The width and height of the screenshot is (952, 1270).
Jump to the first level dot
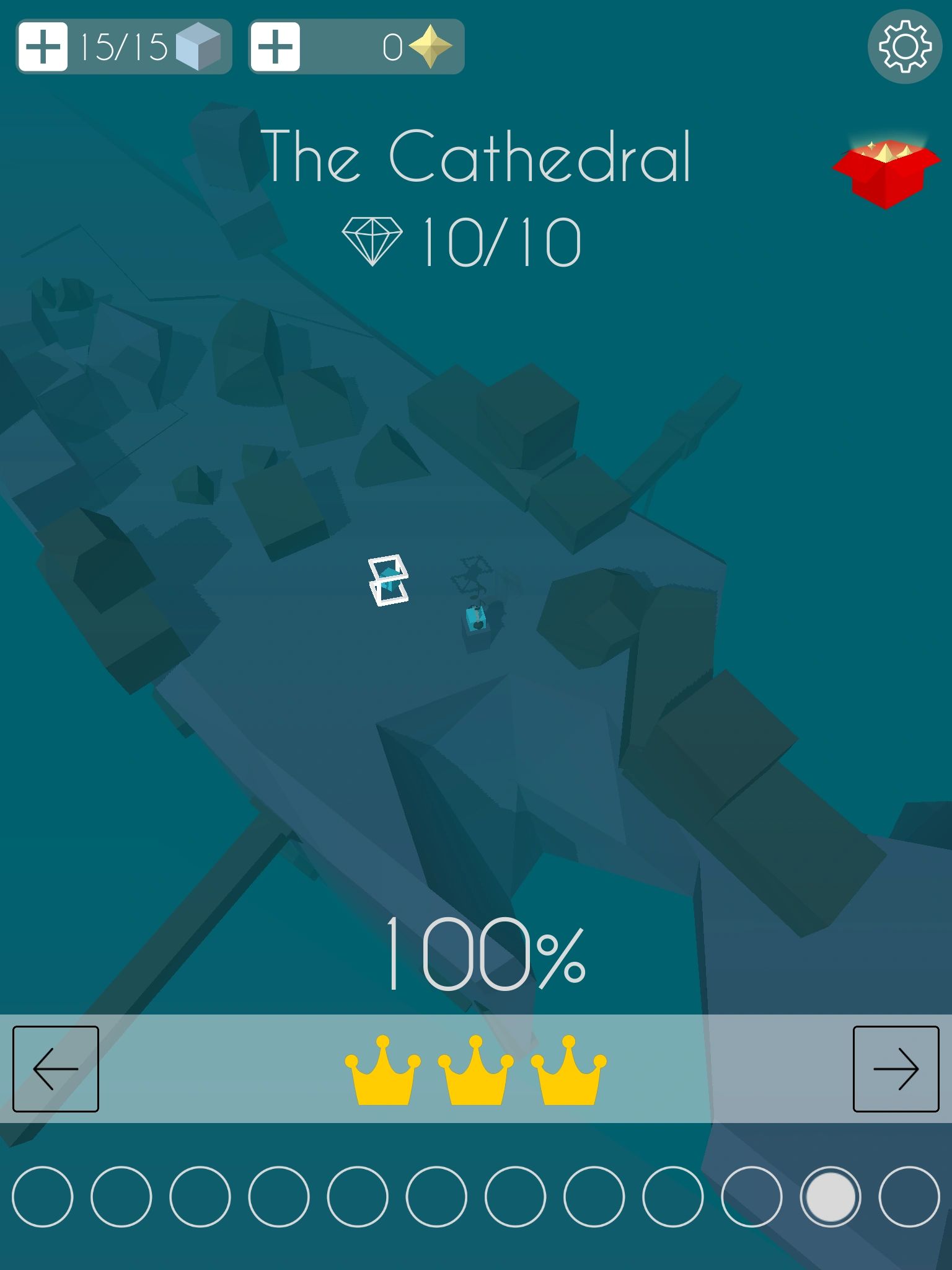point(42,1196)
